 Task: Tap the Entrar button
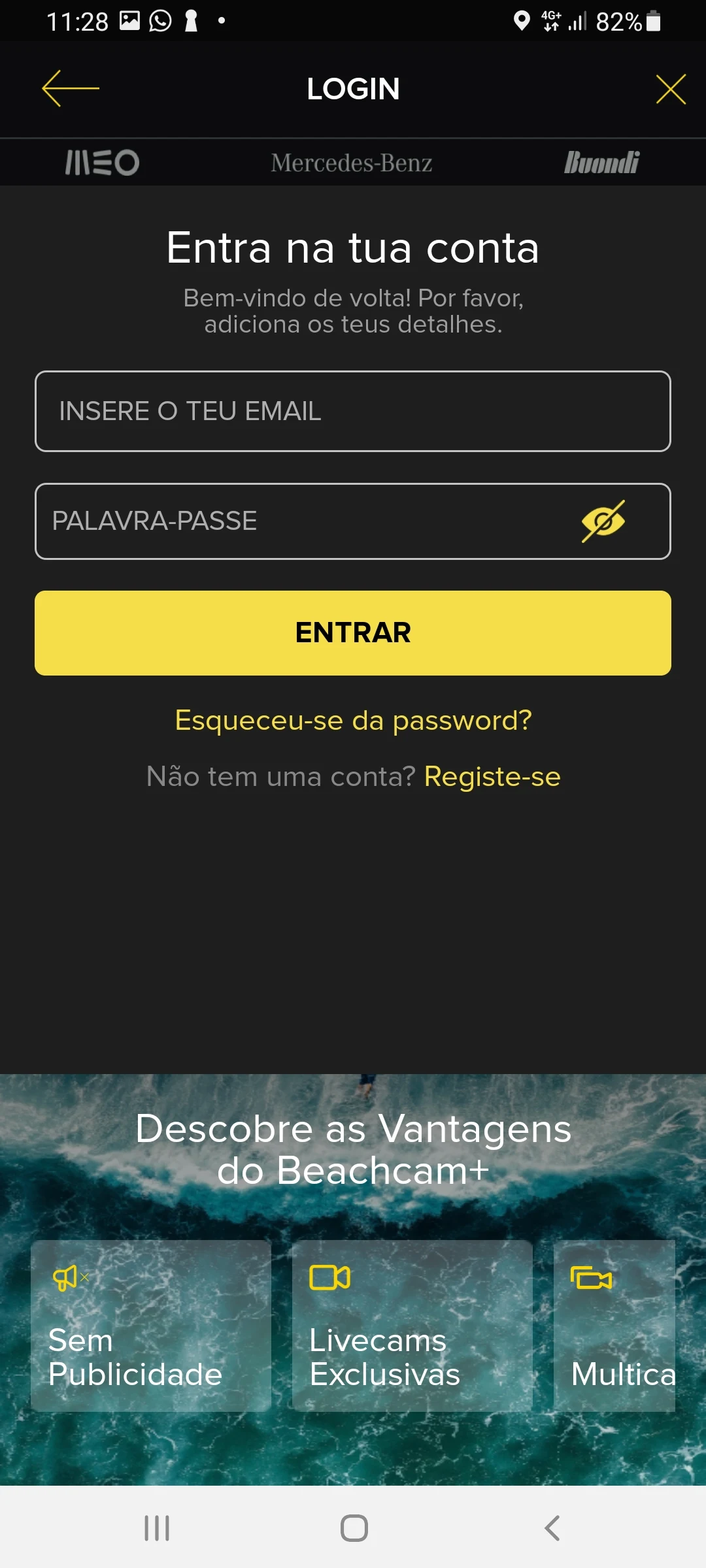point(353,632)
